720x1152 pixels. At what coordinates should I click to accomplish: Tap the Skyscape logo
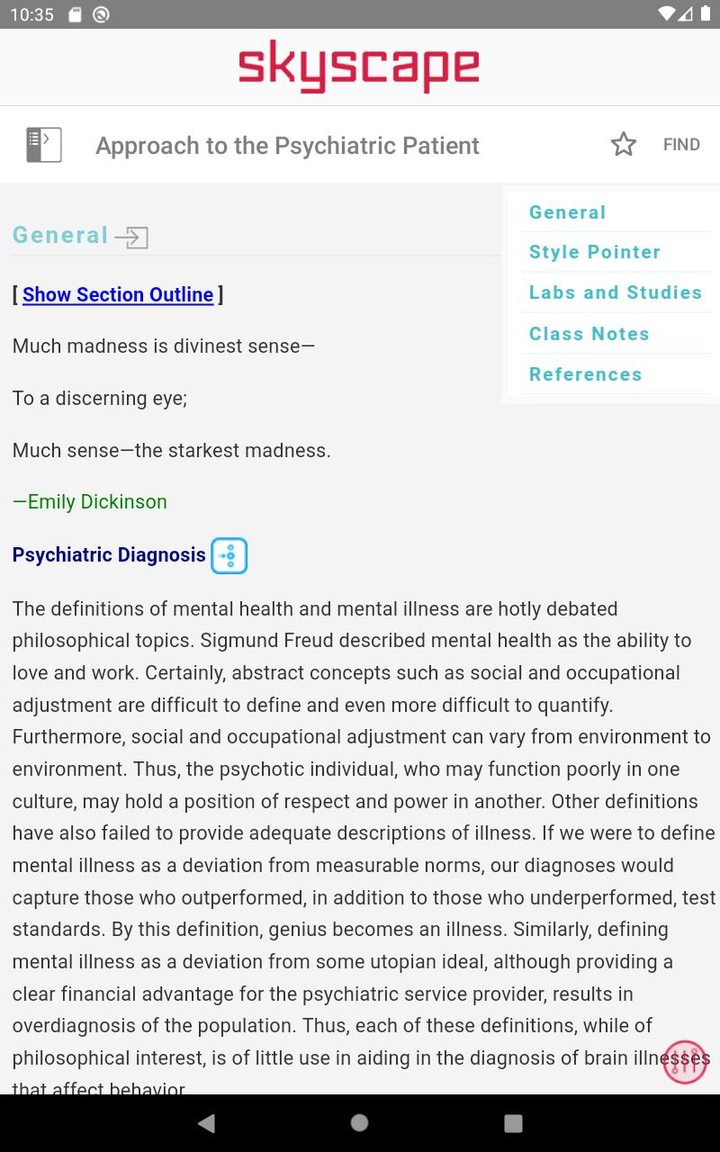click(358, 67)
